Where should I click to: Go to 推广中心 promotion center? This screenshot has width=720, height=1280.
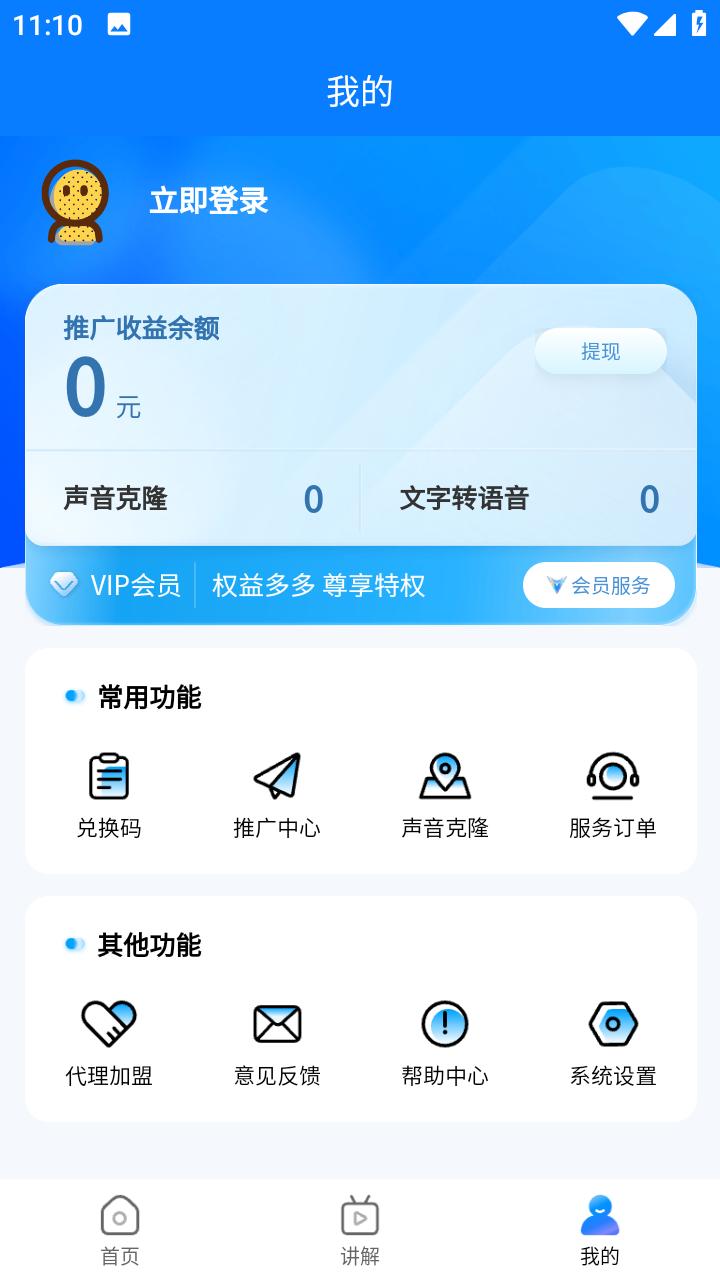[277, 795]
